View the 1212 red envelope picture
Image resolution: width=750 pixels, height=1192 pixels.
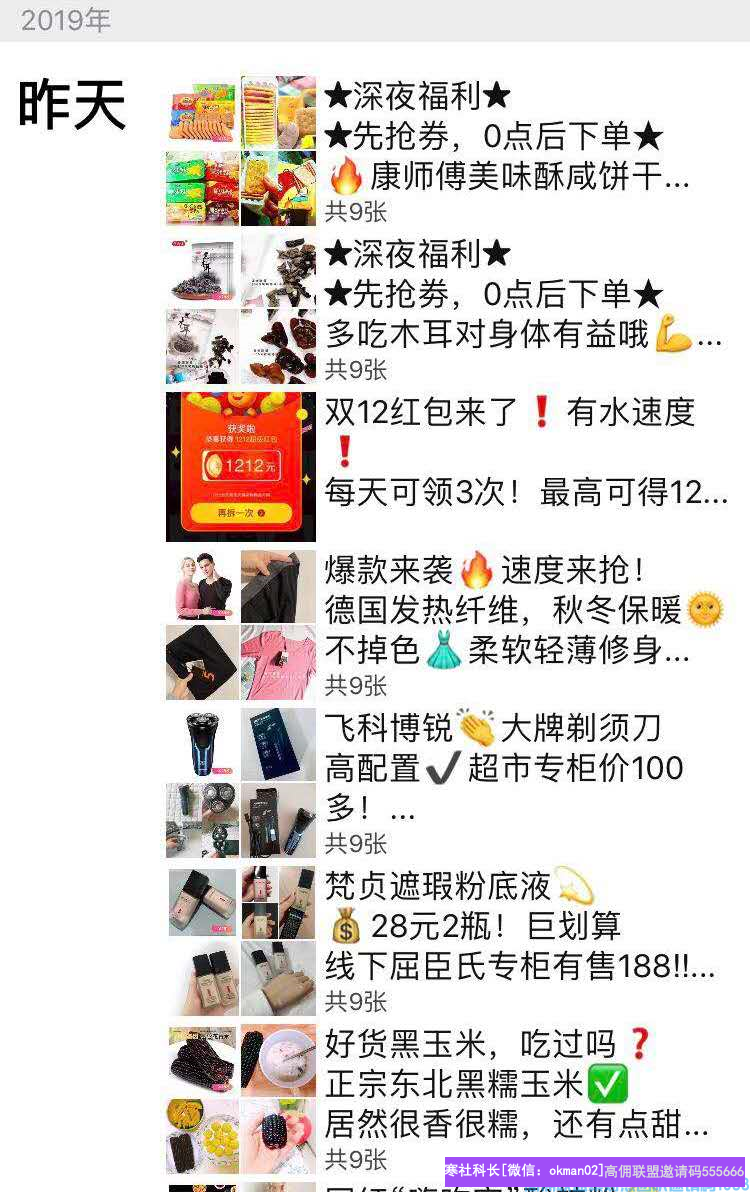(240, 467)
